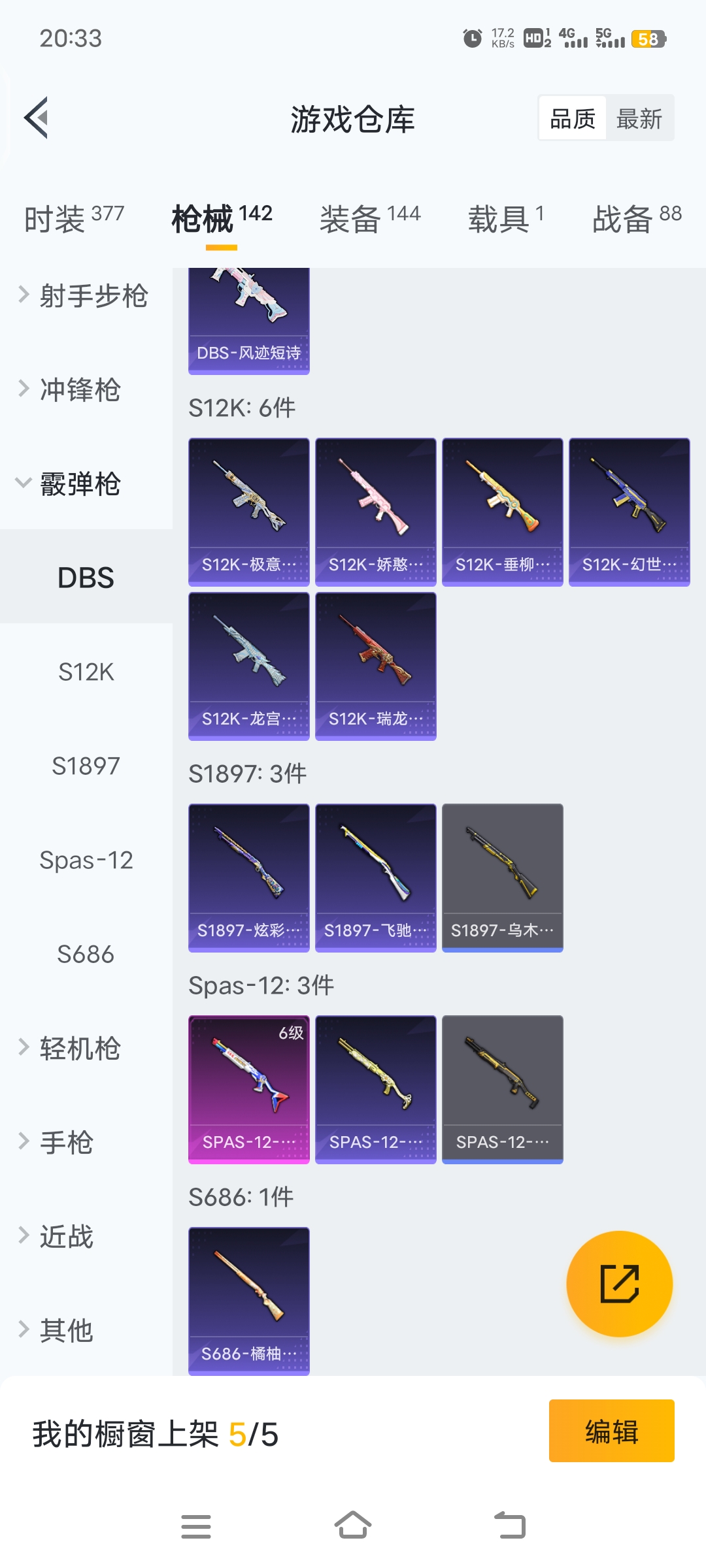Open the S12K-瑞龙 skin card
The width and height of the screenshot is (706, 1568).
click(x=375, y=666)
